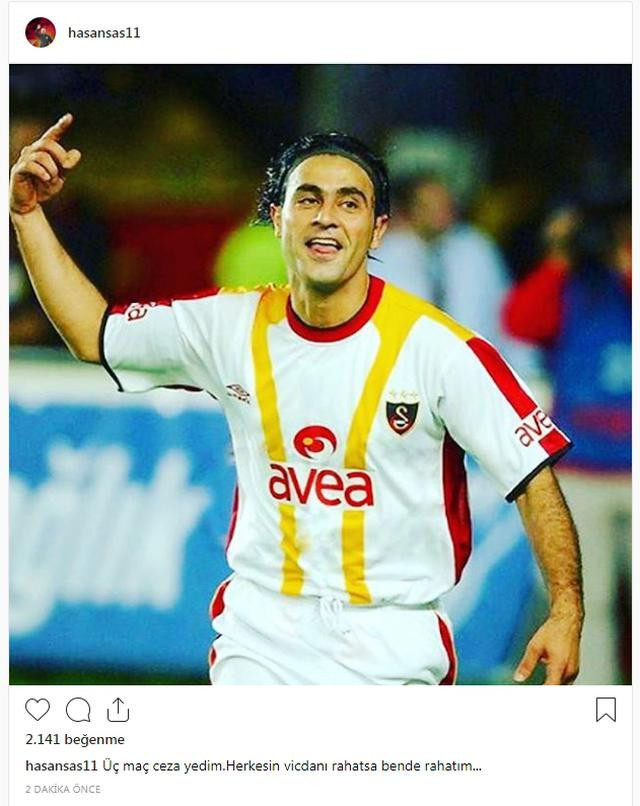Viewport: 640px width, 806px height.
Task: Share this post
Action: click(x=118, y=710)
